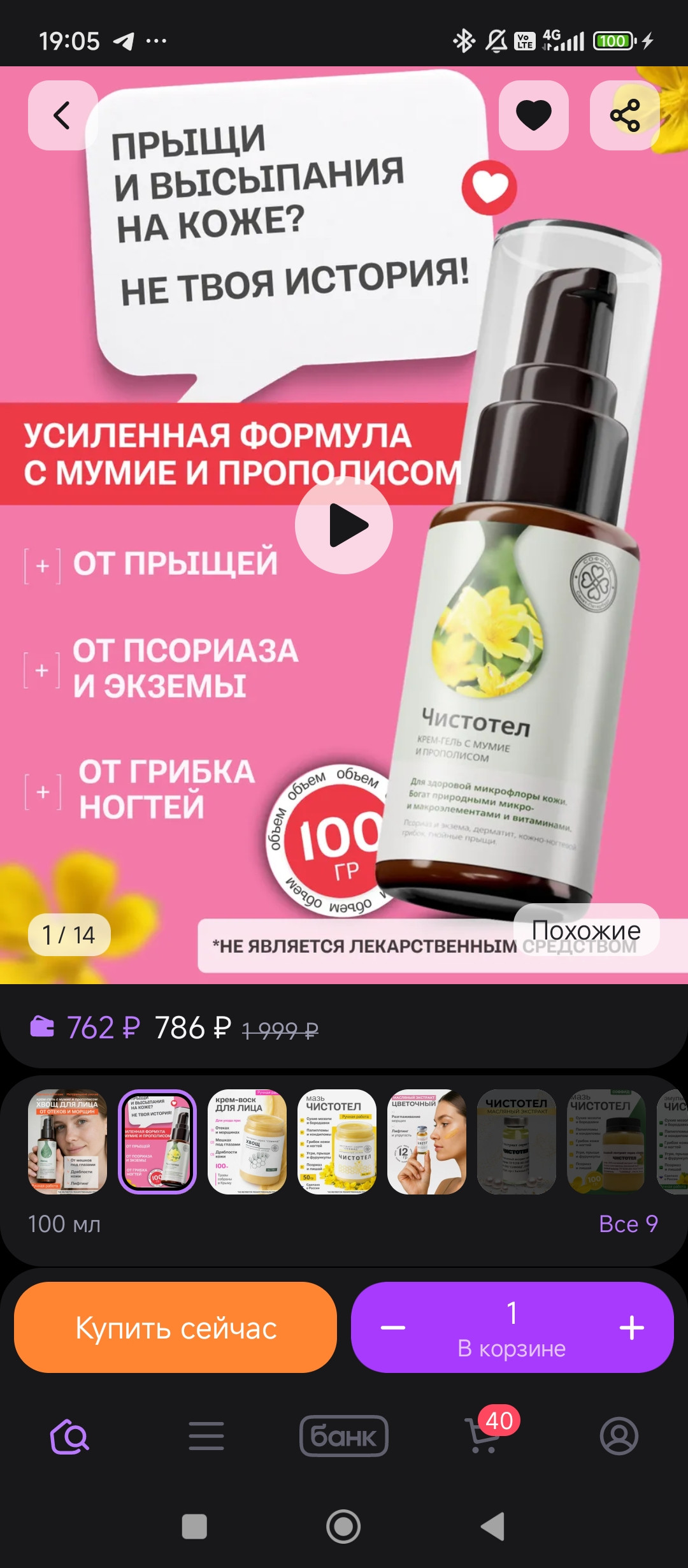
Task: Select the Чистотел масляный экстракт variant
Action: (517, 1142)
